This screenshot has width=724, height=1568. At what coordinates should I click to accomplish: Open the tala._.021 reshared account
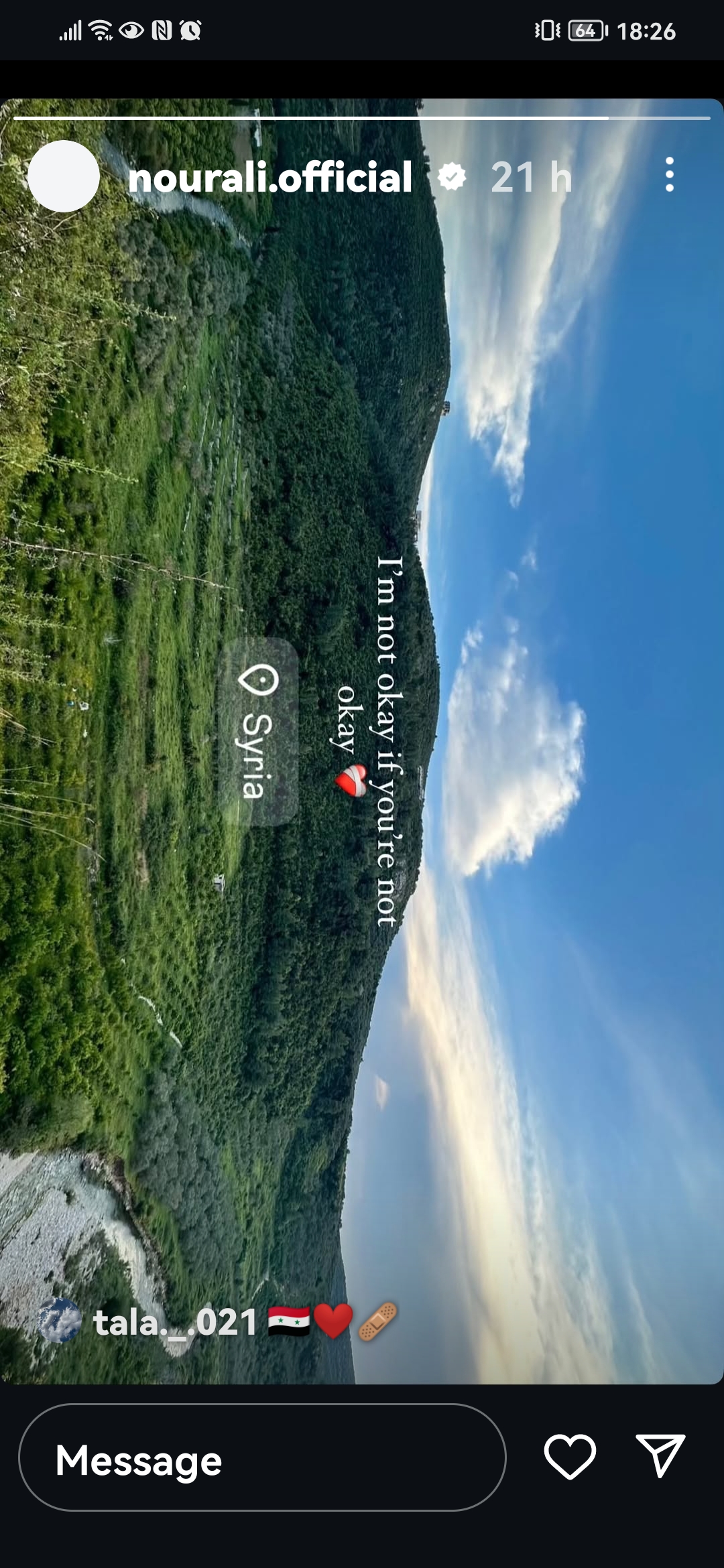pos(174,1322)
